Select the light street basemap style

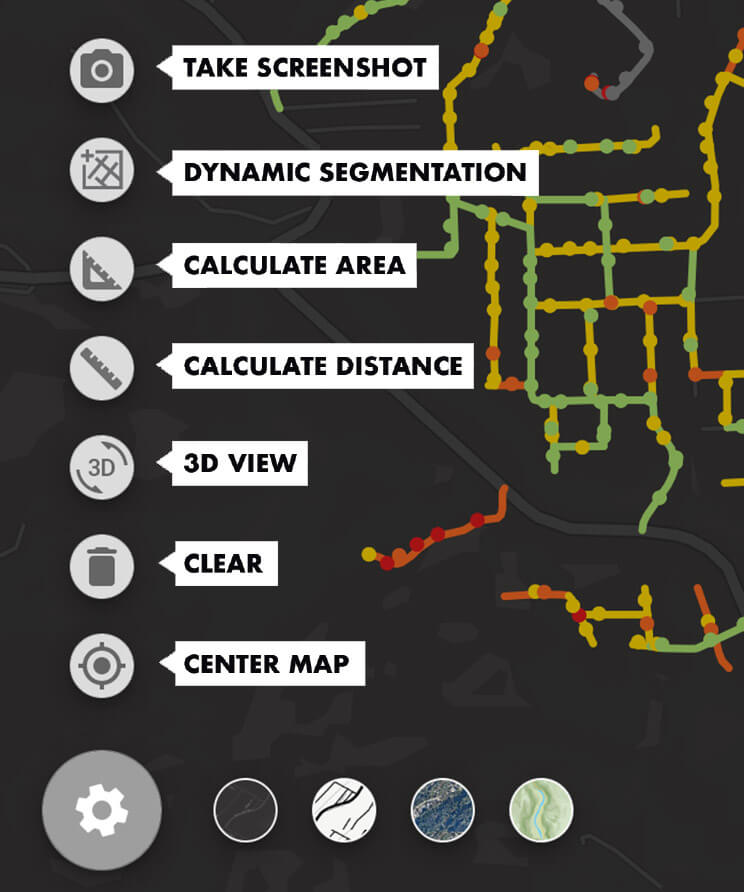pyautogui.click(x=344, y=810)
